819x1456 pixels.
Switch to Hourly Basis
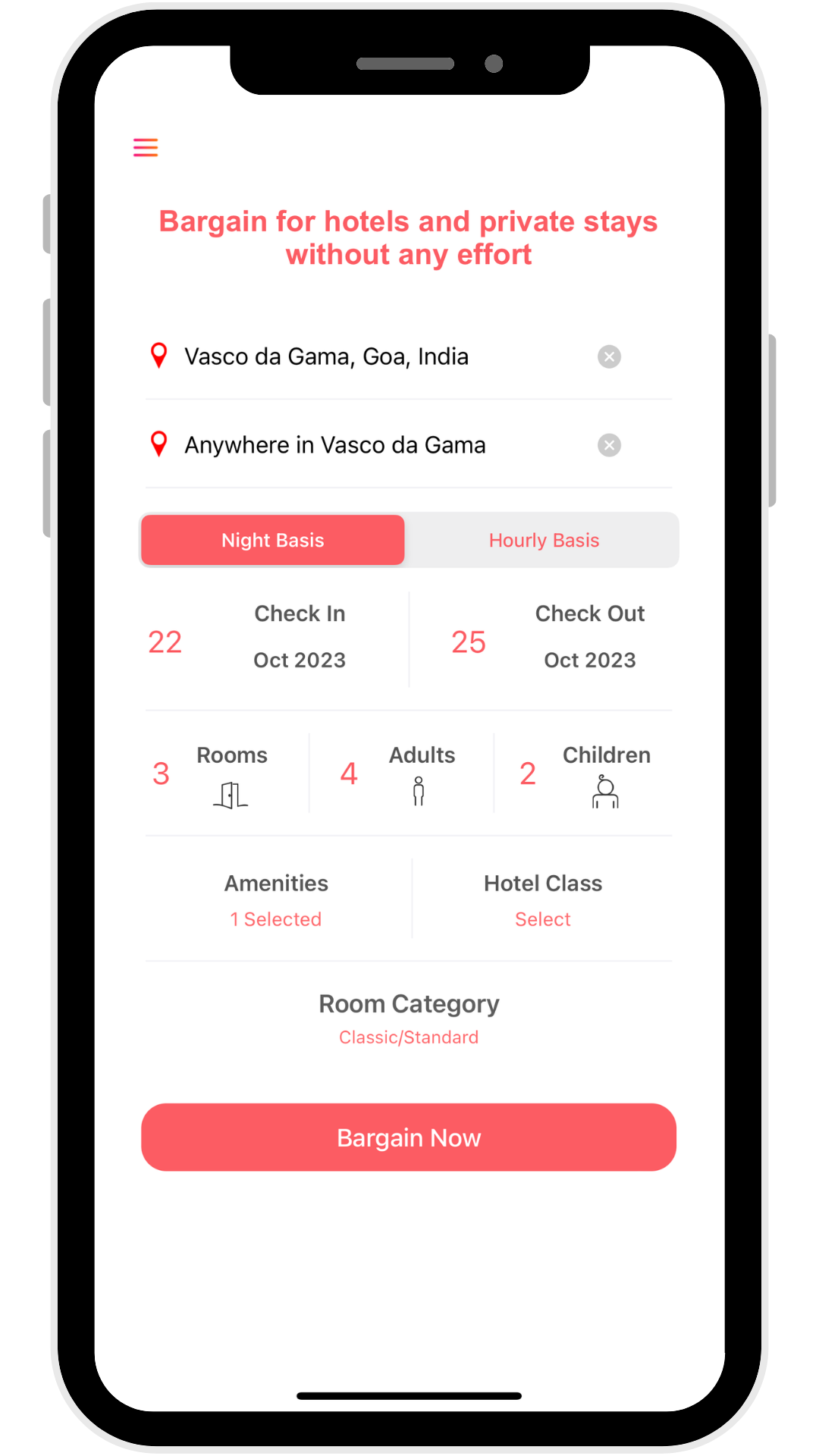pos(544,540)
